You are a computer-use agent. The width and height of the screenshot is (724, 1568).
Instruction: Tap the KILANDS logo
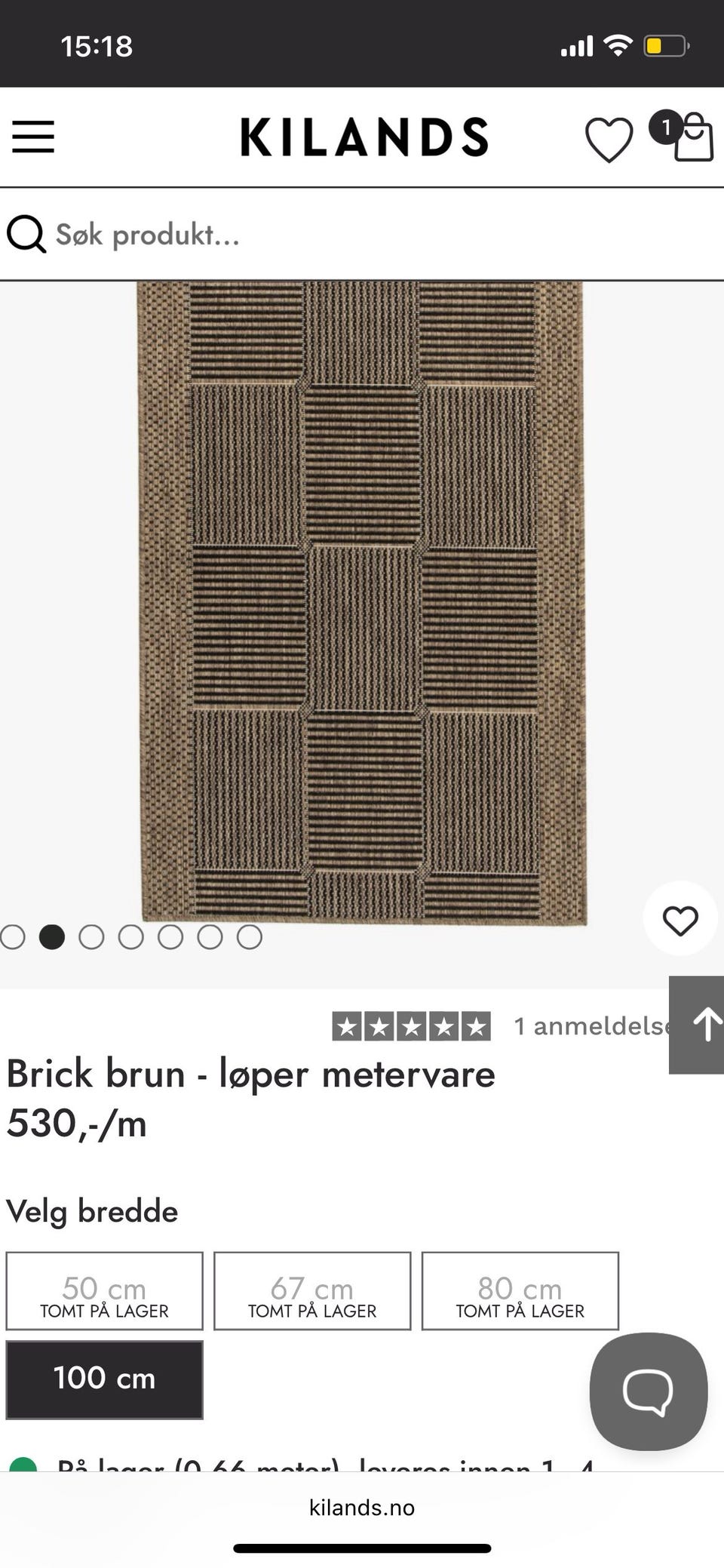362,136
